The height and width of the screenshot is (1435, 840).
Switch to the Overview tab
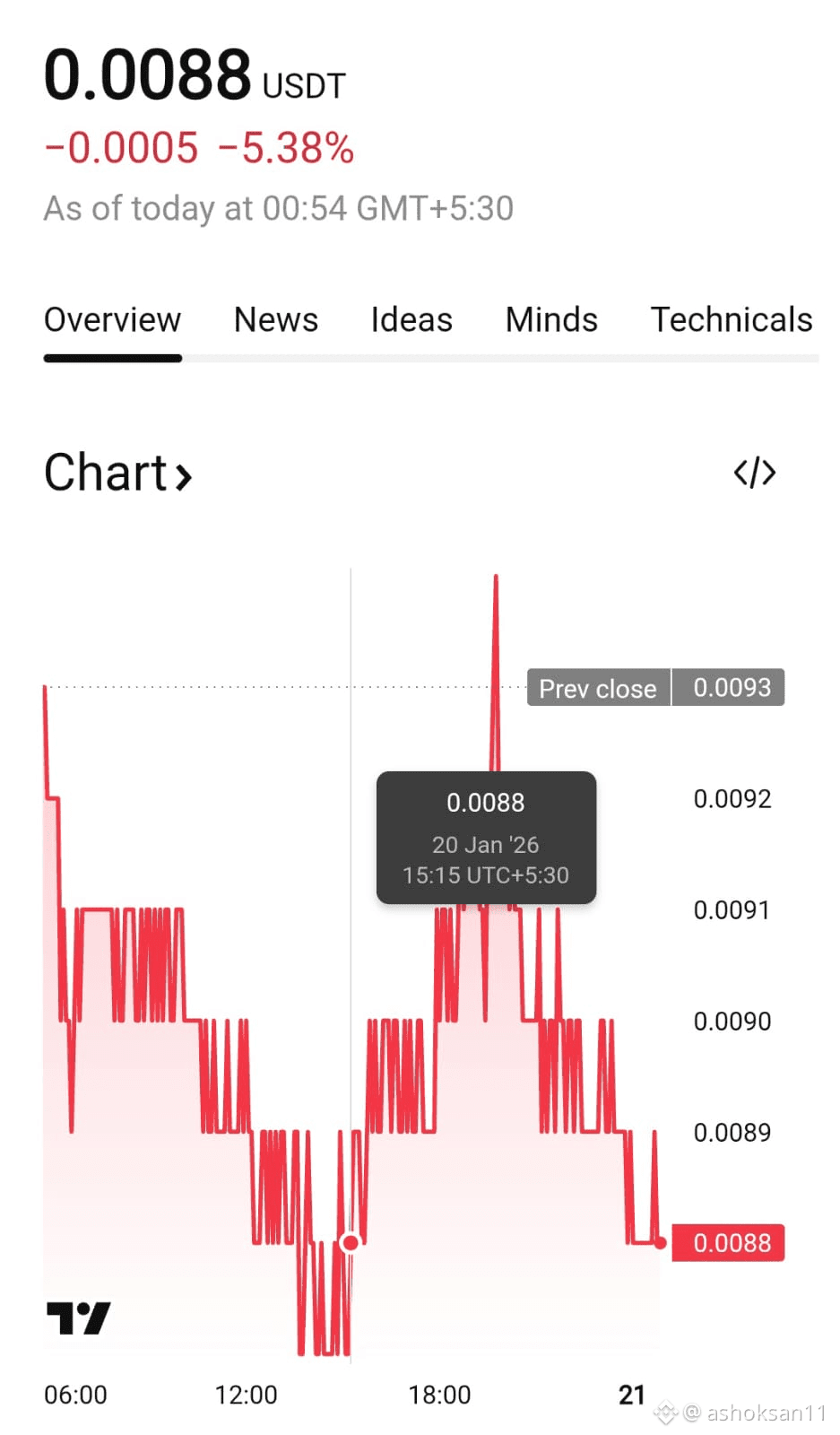click(112, 320)
